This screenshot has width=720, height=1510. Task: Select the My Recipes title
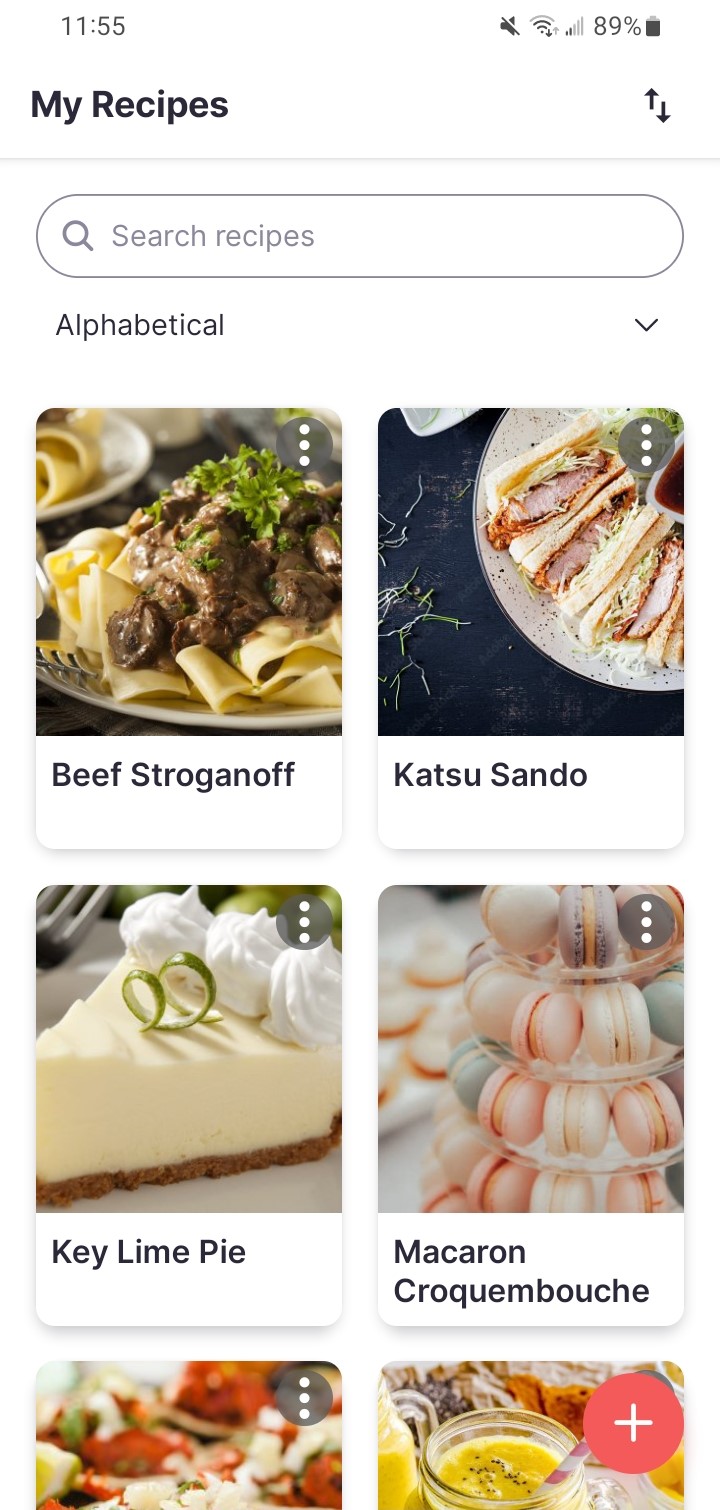129,104
